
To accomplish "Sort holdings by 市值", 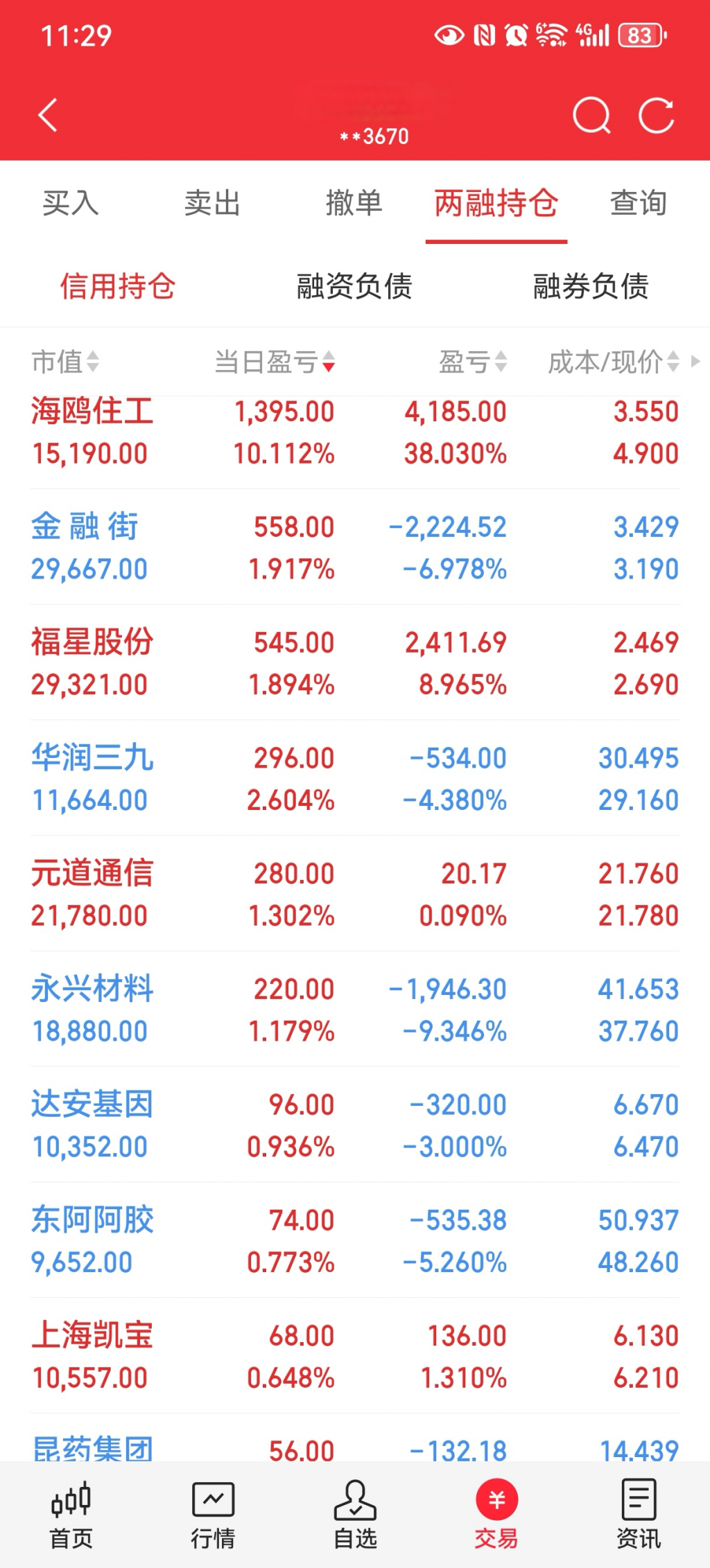I will 65,362.
